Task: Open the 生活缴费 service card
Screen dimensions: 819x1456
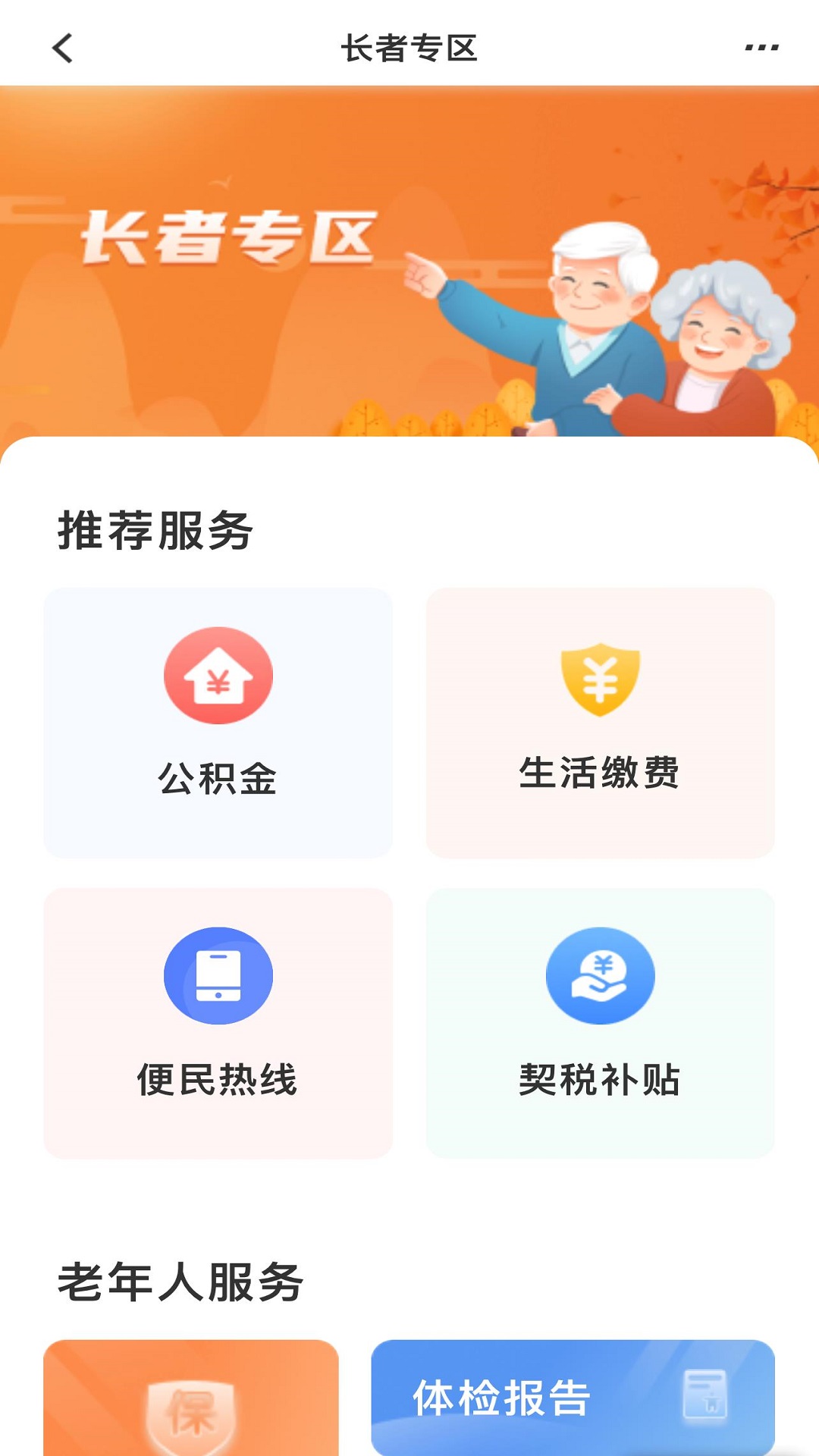Action: pyautogui.click(x=601, y=720)
